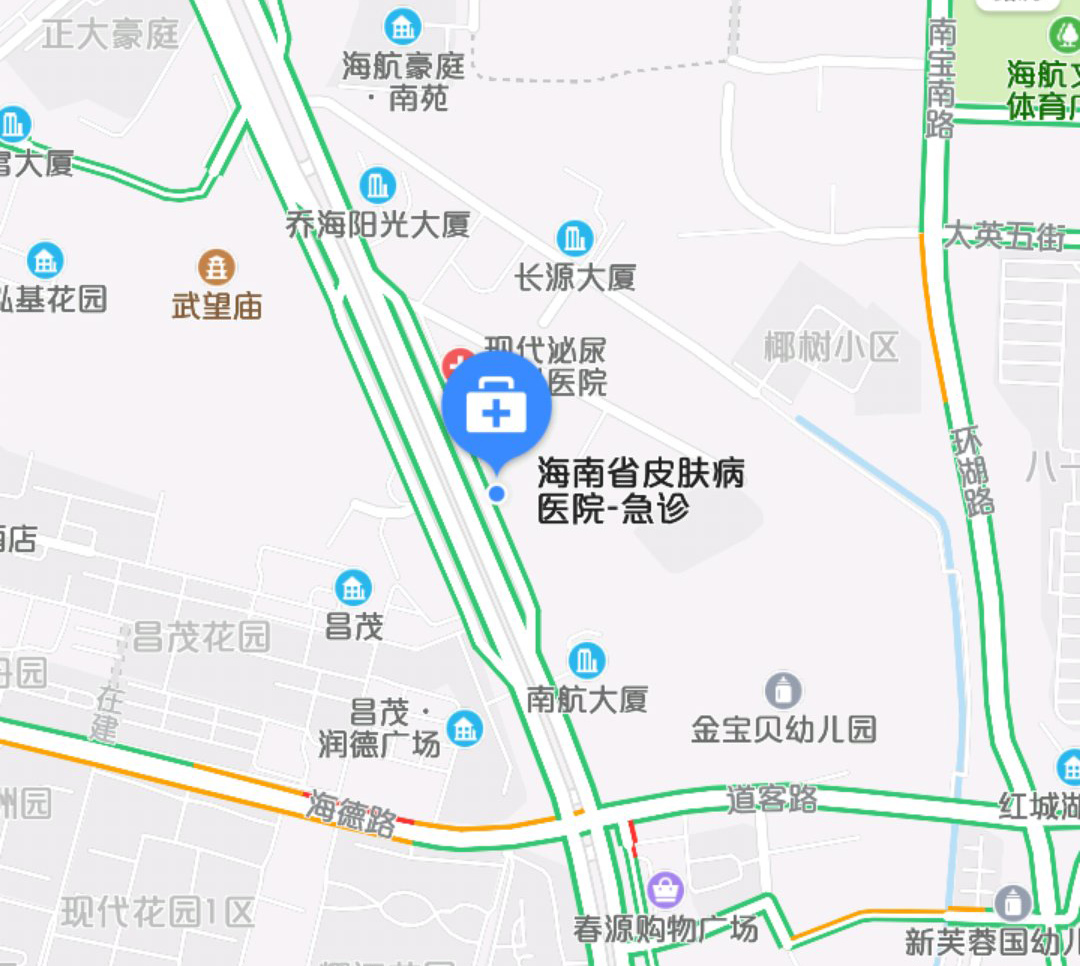The width and height of the screenshot is (1080, 966).
Task: Select the 海航豪庭·南苑 building marker
Action: point(402,27)
